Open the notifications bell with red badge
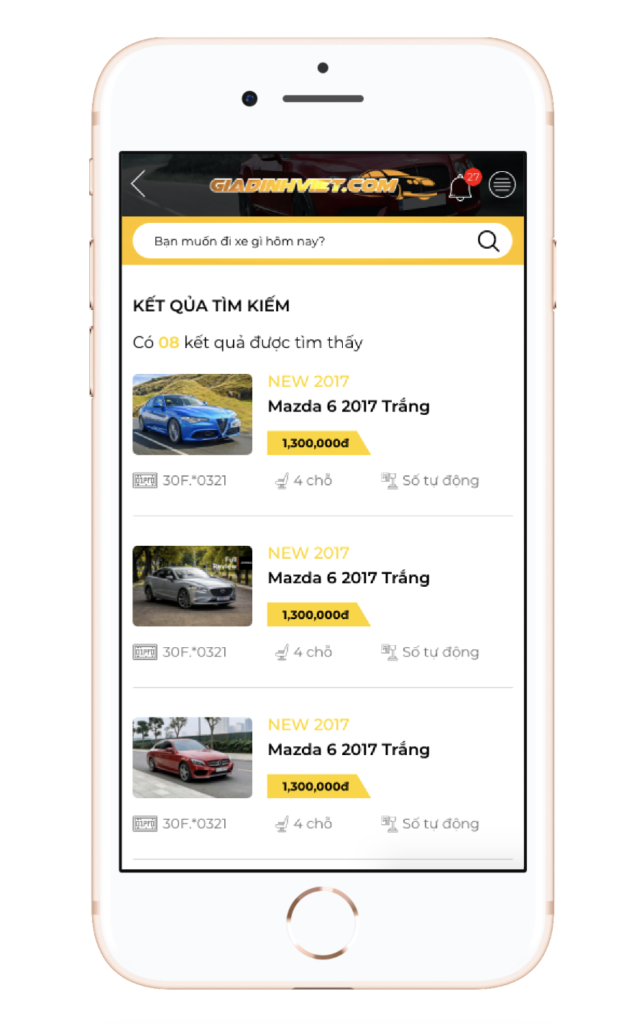The height and width of the screenshot is (1024, 634). coord(461,186)
